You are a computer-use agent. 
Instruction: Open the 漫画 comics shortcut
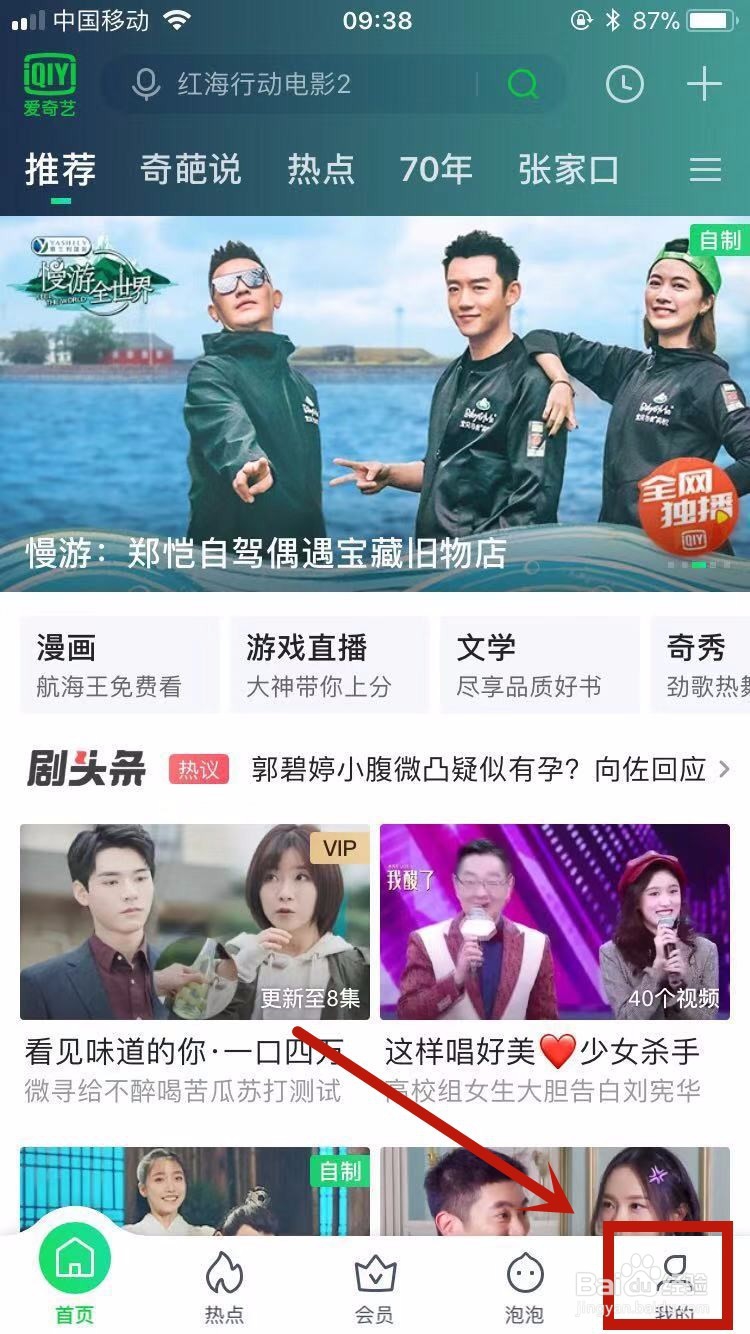coord(118,664)
